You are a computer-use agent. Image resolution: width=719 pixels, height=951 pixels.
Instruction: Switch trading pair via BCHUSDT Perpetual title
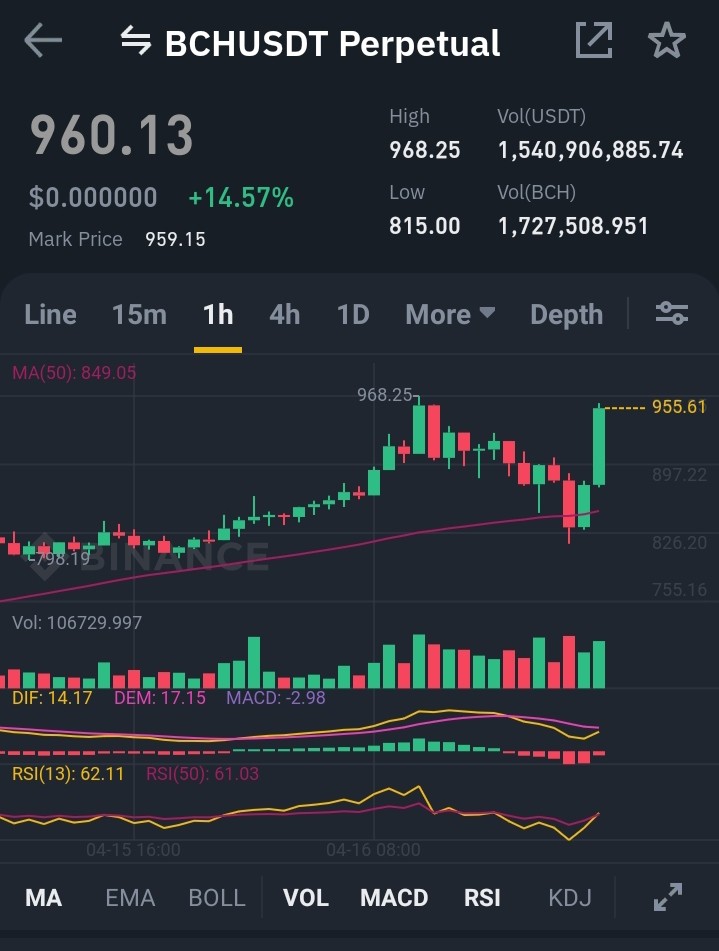coord(310,43)
